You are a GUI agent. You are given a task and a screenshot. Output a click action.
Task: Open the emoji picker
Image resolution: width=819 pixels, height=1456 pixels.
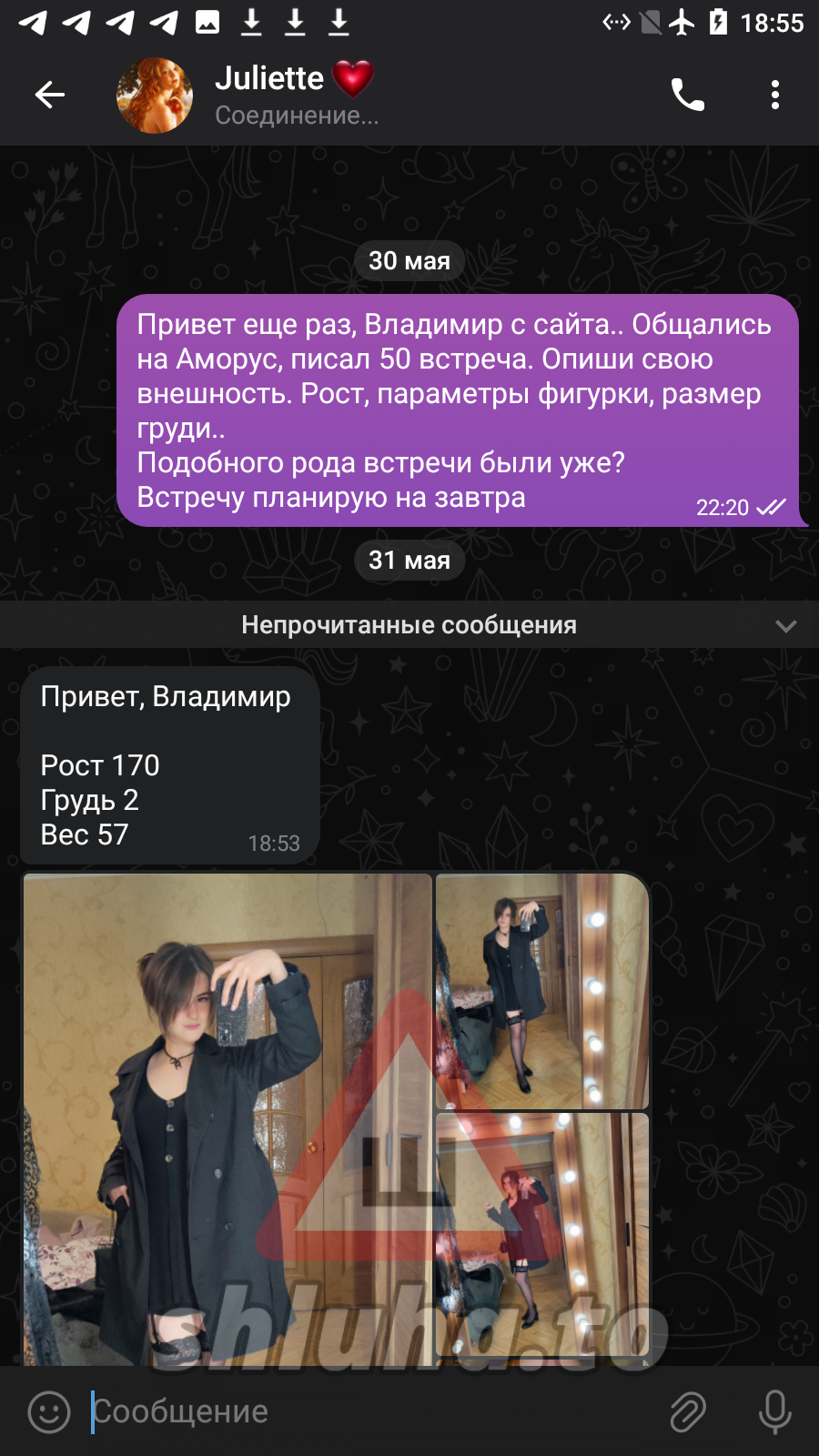click(x=49, y=1411)
